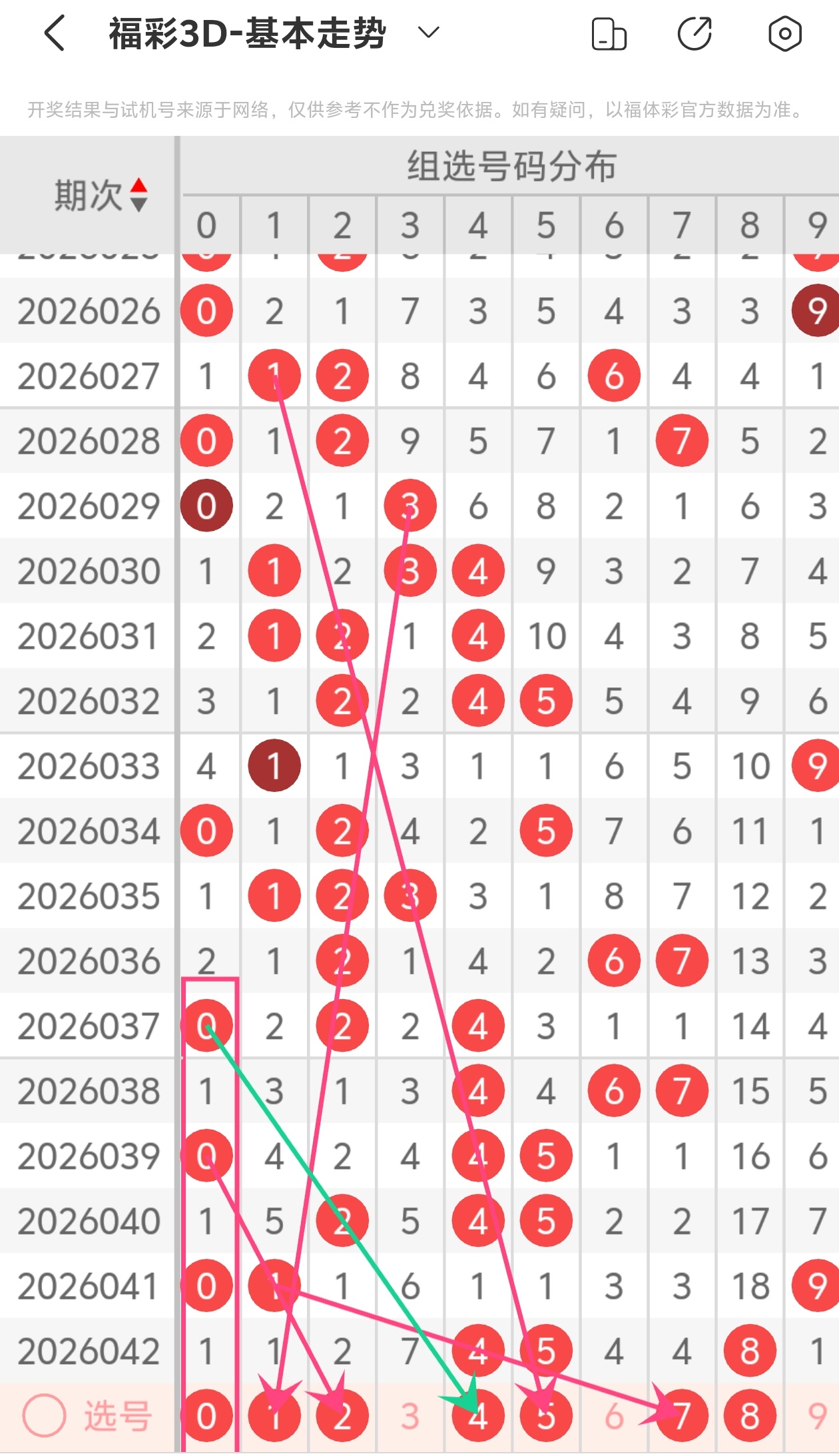Tap the phone-and-tablet icon in the top bar

(609, 34)
